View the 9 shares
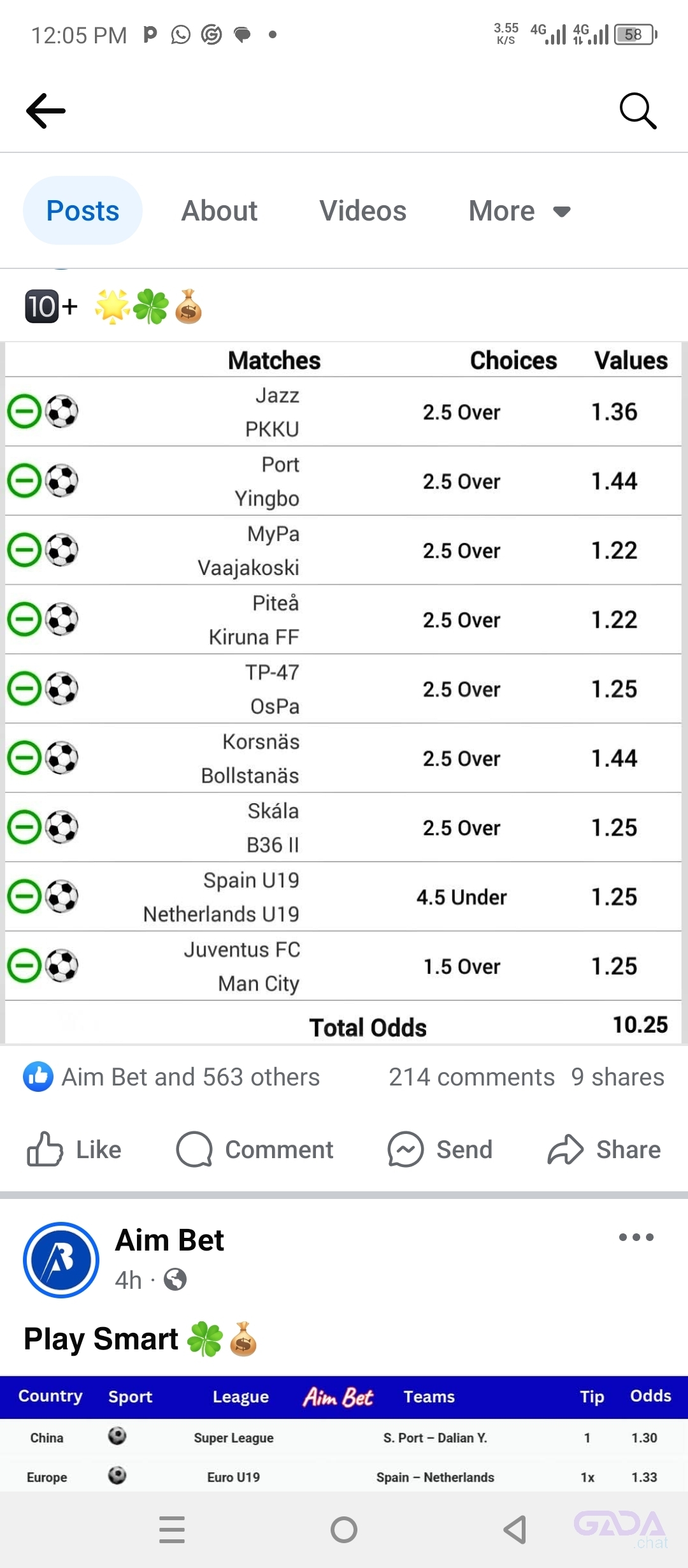 point(617,1077)
